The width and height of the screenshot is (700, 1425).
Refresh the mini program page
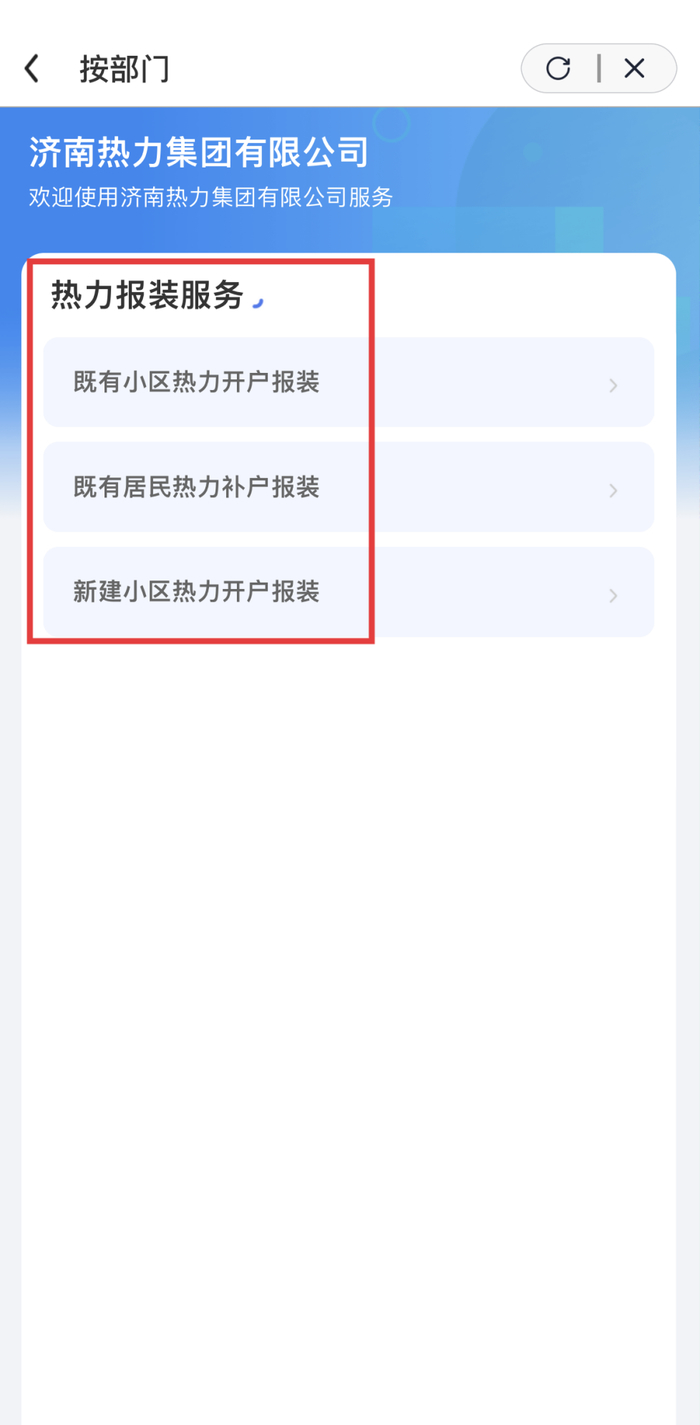[x=558, y=68]
